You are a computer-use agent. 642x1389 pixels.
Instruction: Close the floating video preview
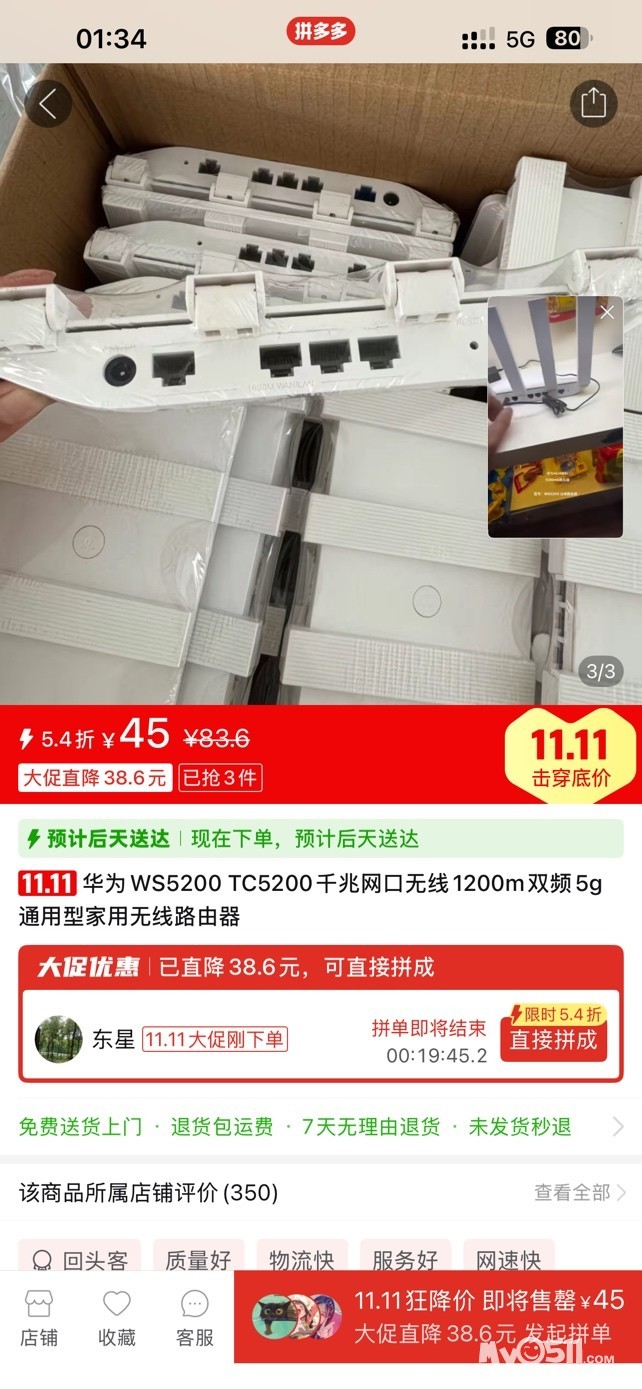click(x=606, y=313)
